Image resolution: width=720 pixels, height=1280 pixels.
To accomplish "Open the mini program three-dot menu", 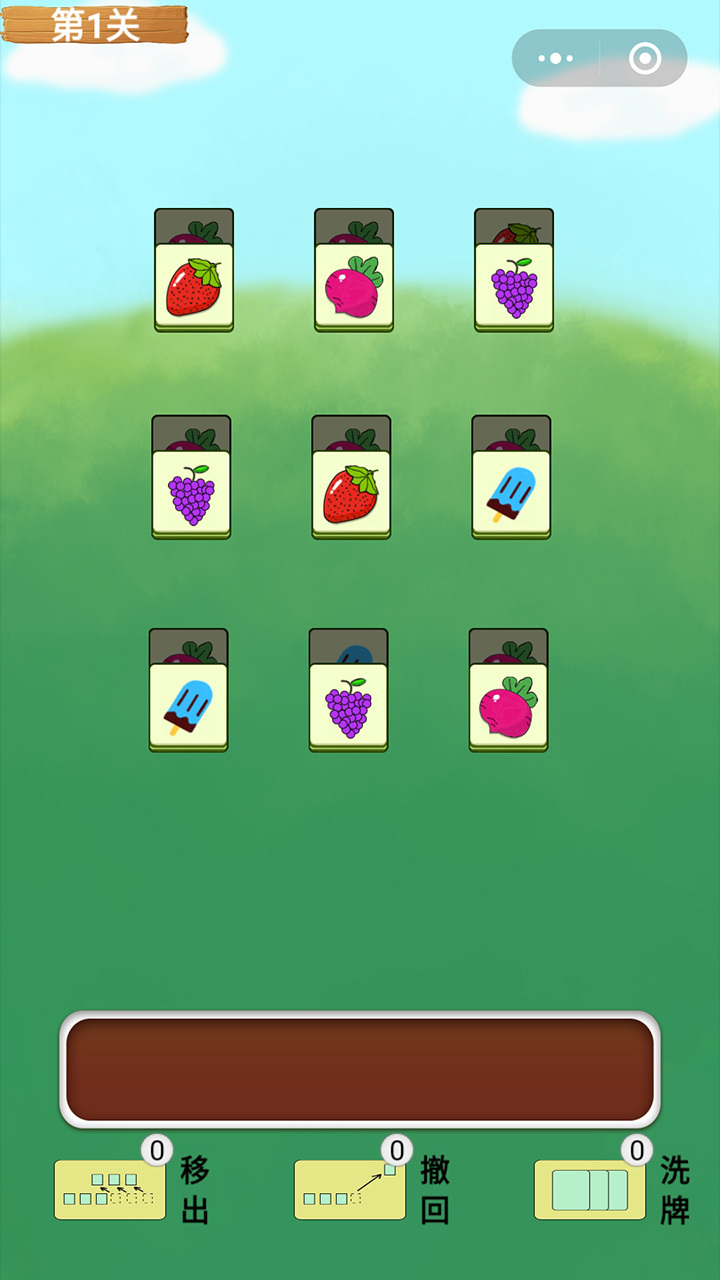I will [x=556, y=59].
